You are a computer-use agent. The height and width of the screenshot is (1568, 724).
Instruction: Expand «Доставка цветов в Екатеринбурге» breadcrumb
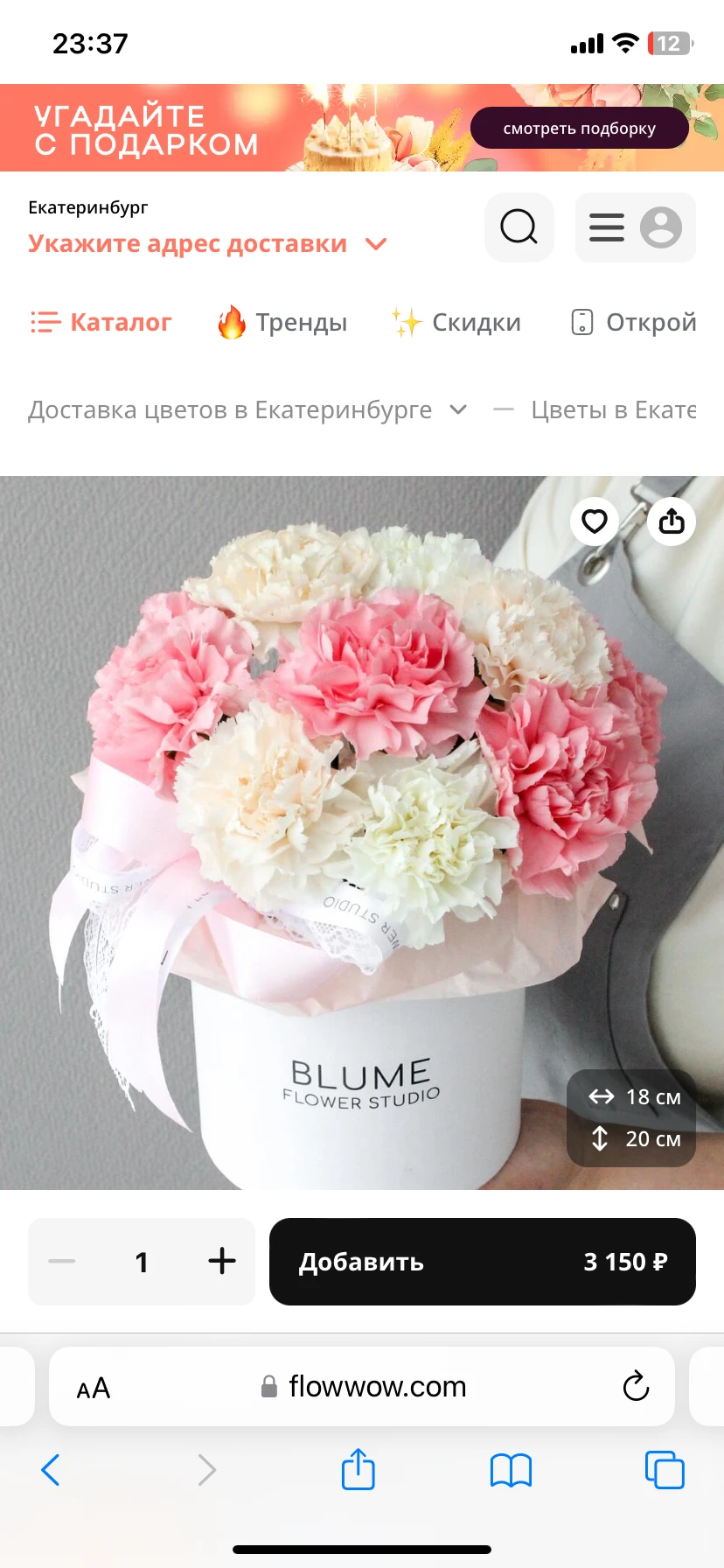click(247, 409)
